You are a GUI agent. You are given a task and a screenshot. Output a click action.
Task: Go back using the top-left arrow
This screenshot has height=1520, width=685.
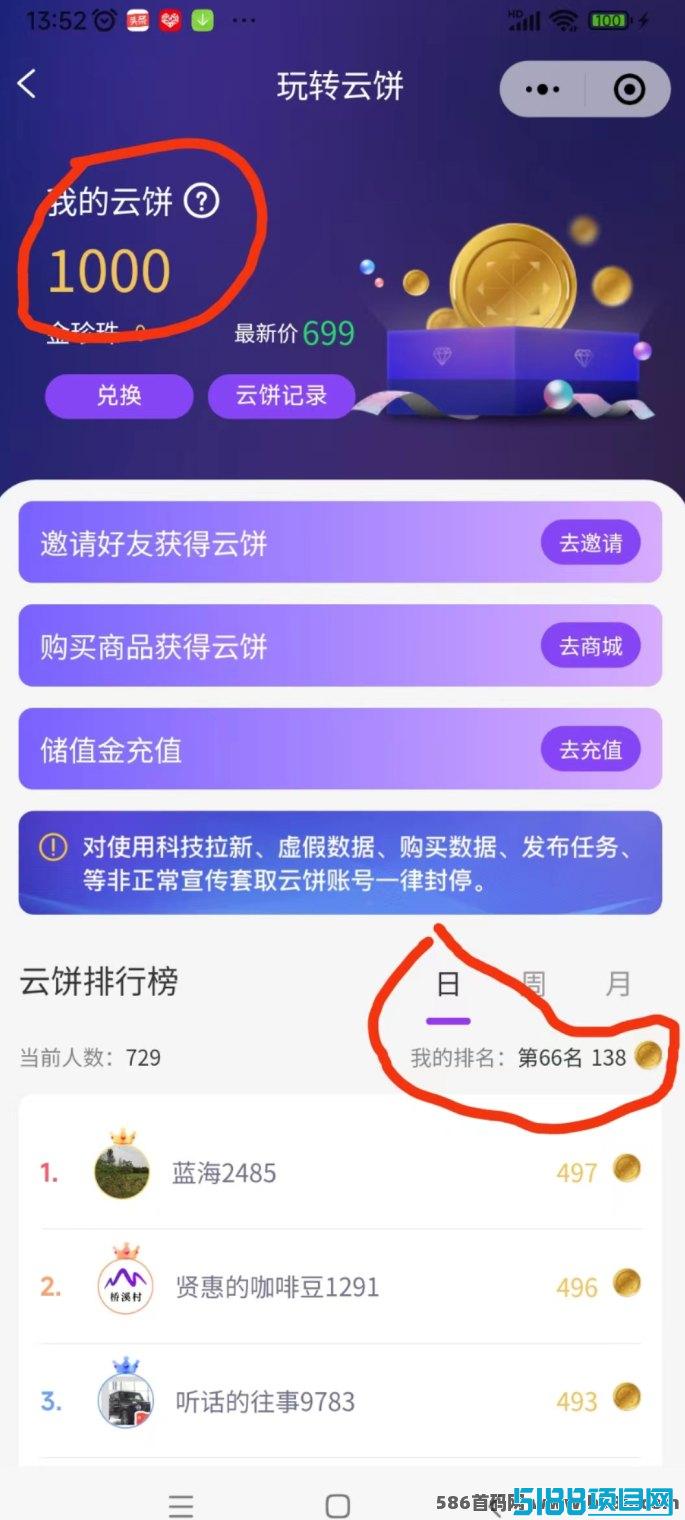point(27,85)
